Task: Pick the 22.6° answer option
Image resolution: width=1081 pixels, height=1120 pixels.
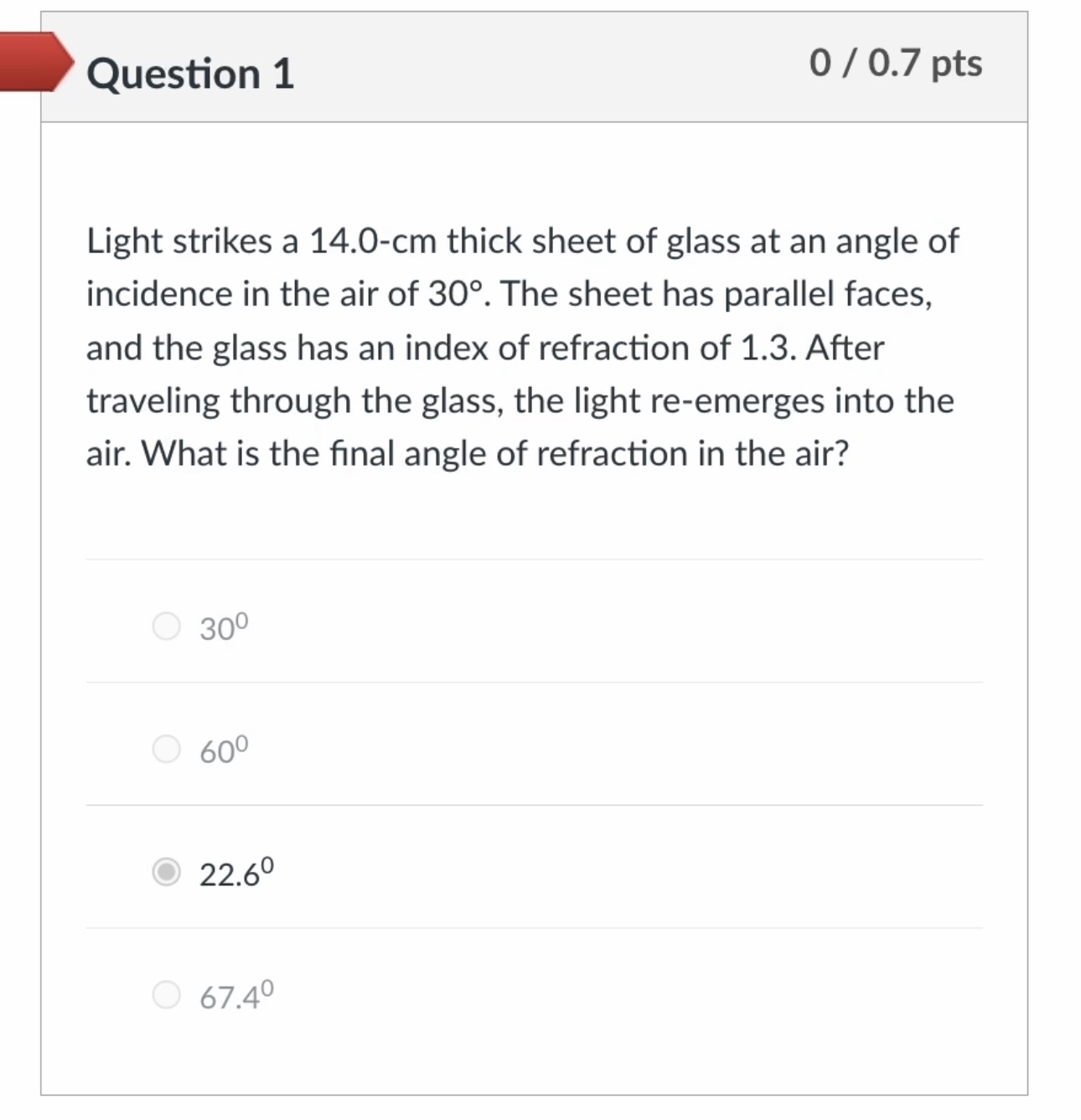Action: [166, 872]
